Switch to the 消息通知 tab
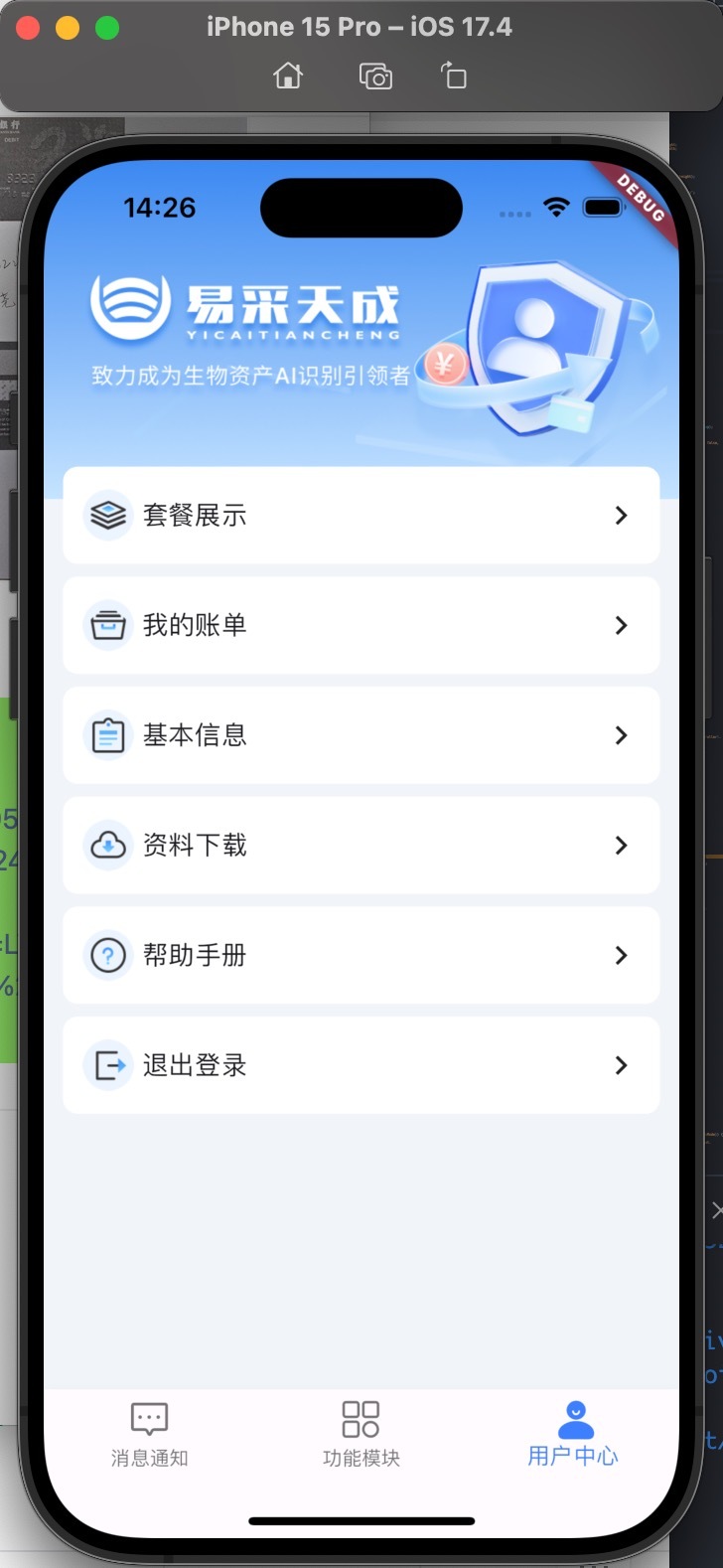Image resolution: width=723 pixels, height=1568 pixels. 149,1434
